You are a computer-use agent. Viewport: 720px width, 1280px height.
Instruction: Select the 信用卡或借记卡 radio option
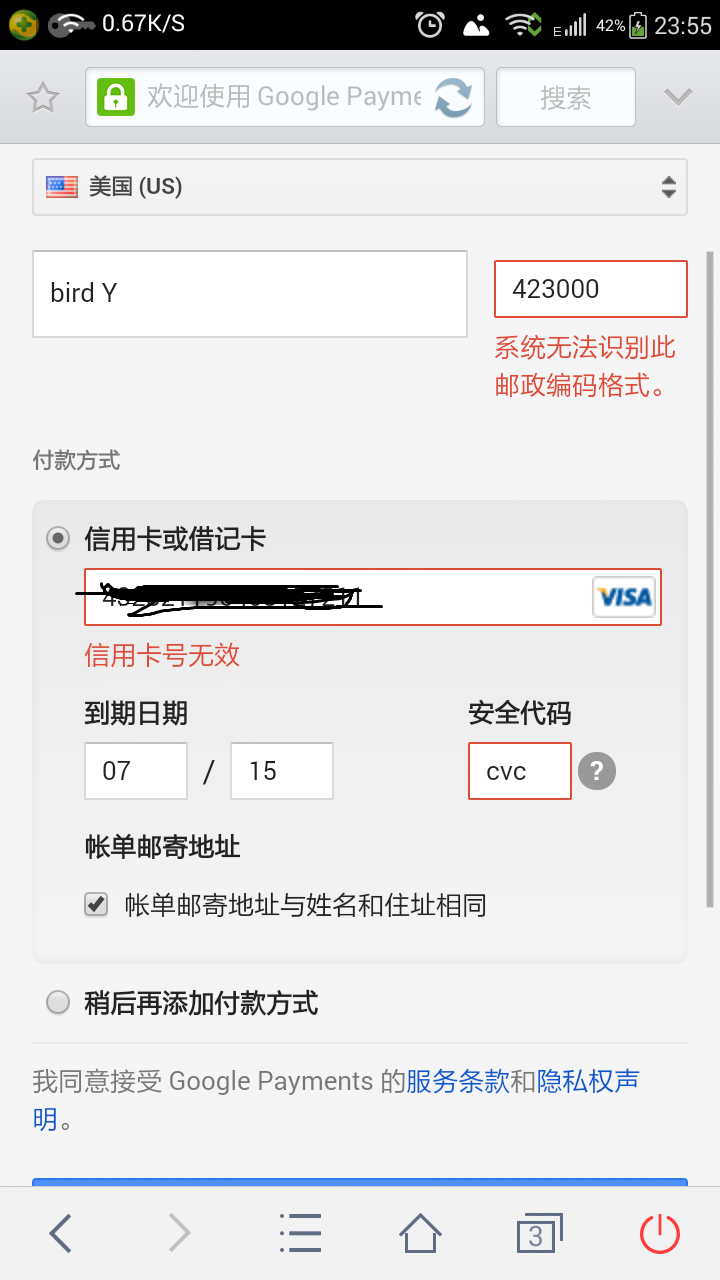pyautogui.click(x=58, y=538)
